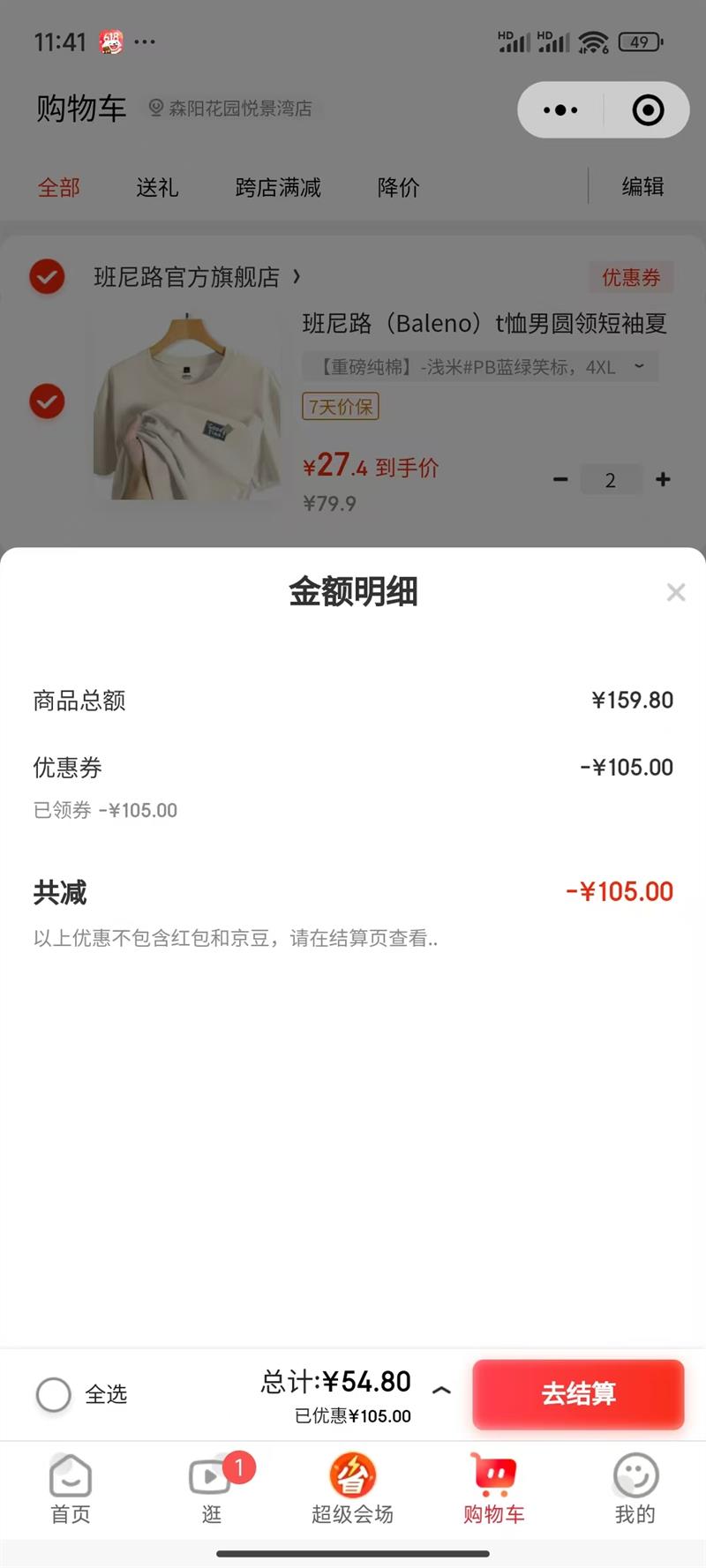The image size is (706, 1568).
Task: Select the 购物车 bottom tab
Action: (x=494, y=1489)
